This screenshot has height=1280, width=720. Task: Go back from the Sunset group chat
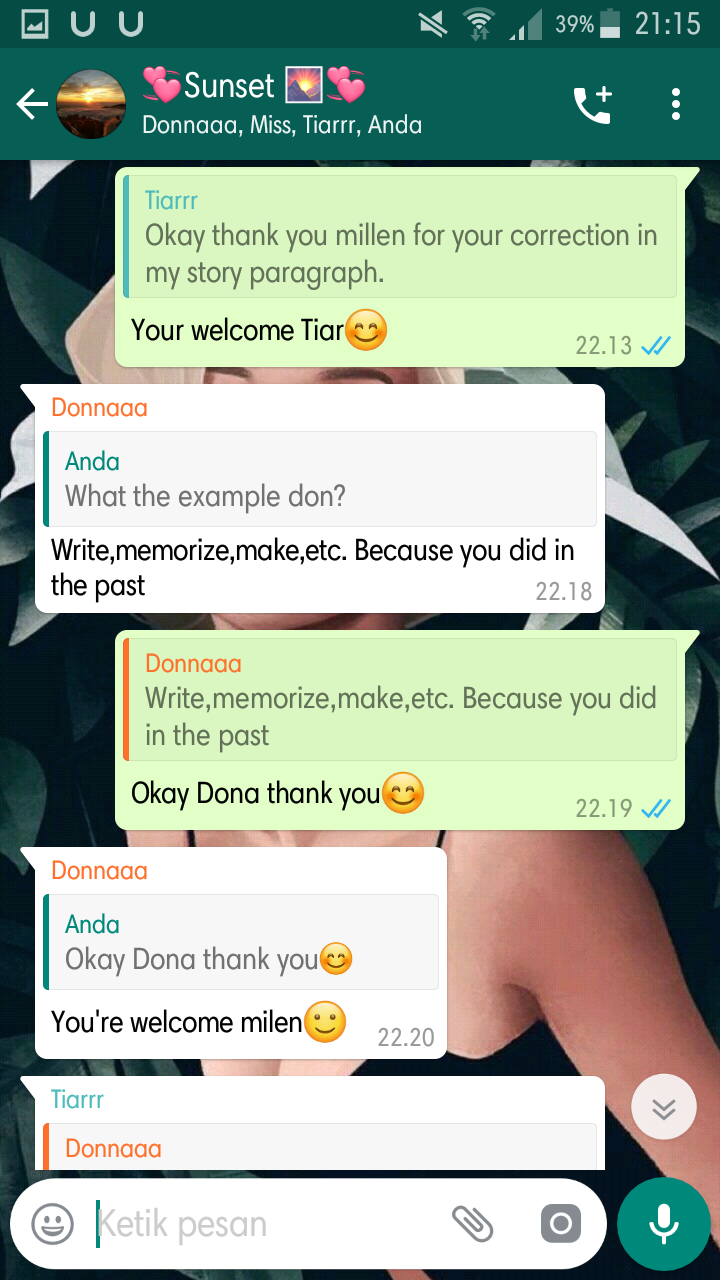(32, 104)
